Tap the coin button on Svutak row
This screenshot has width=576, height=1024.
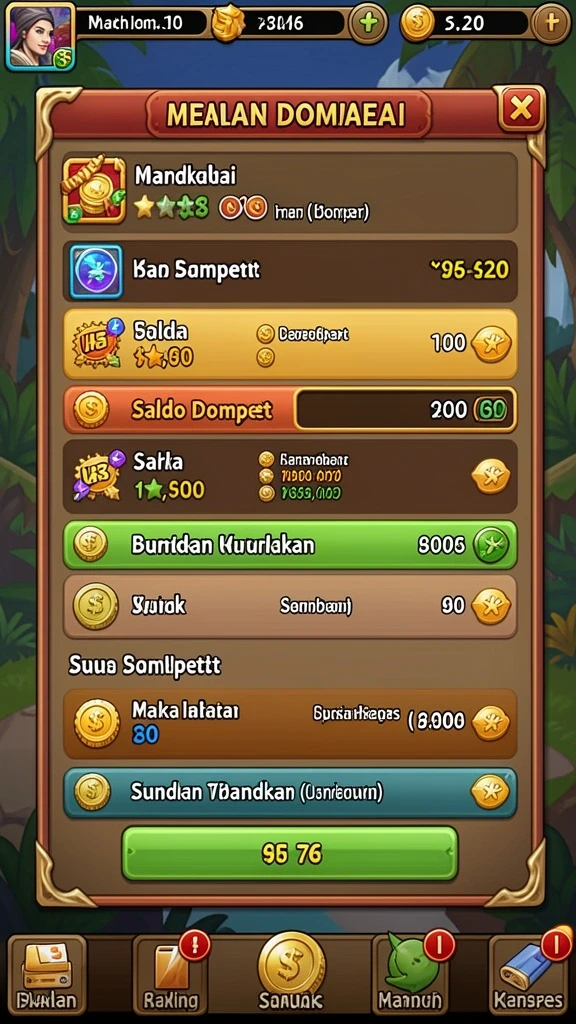pos(490,605)
